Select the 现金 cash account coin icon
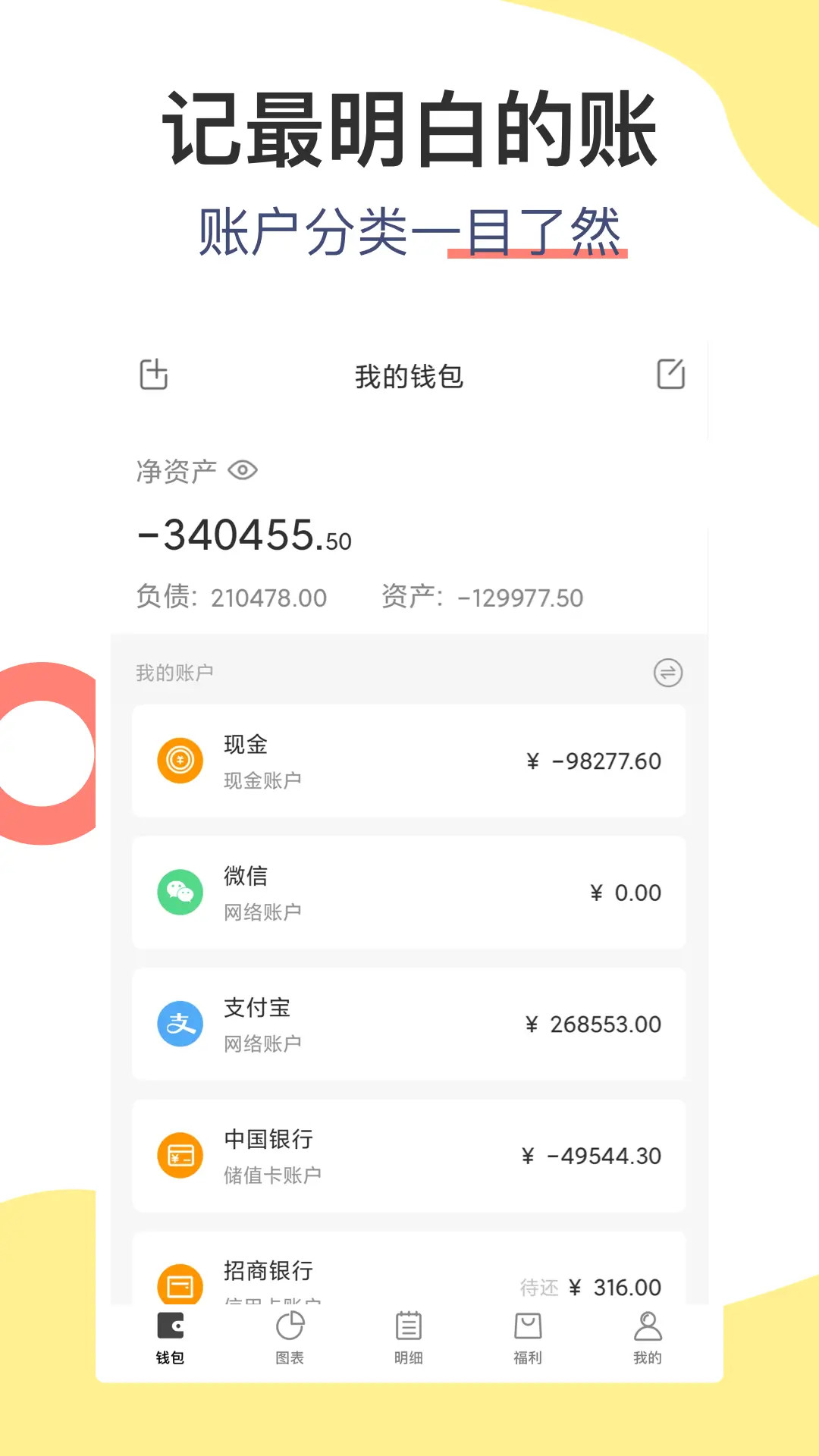The height and width of the screenshot is (1456, 819). click(180, 760)
